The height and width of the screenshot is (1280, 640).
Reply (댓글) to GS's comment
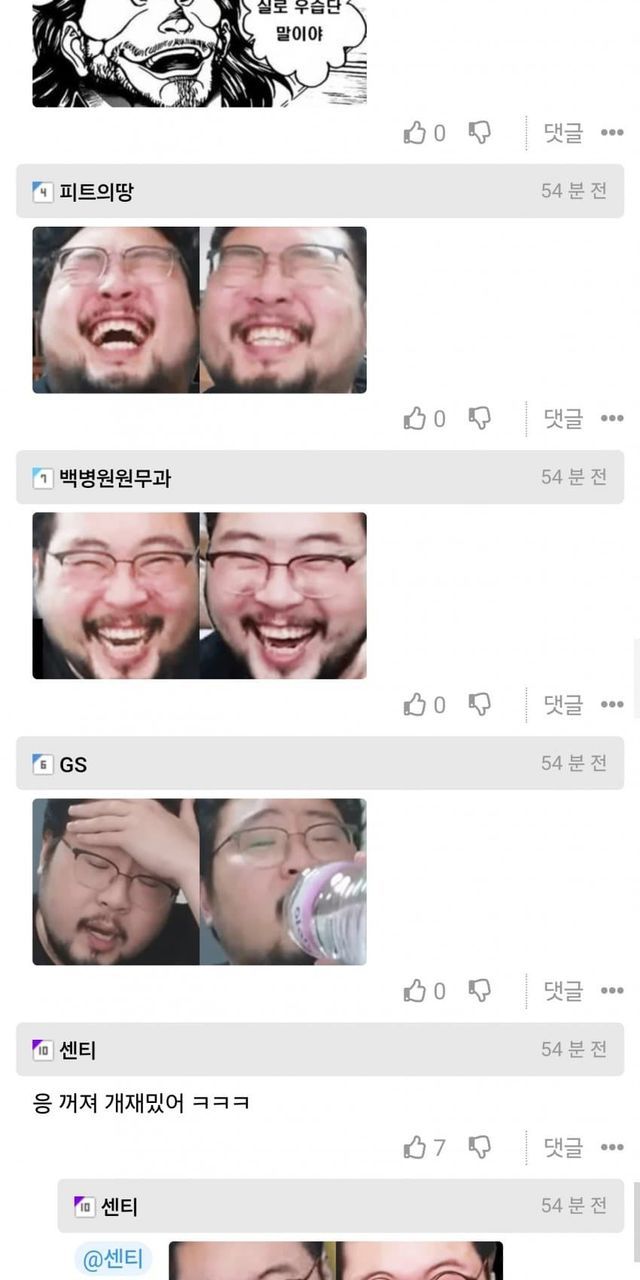[x=563, y=991]
